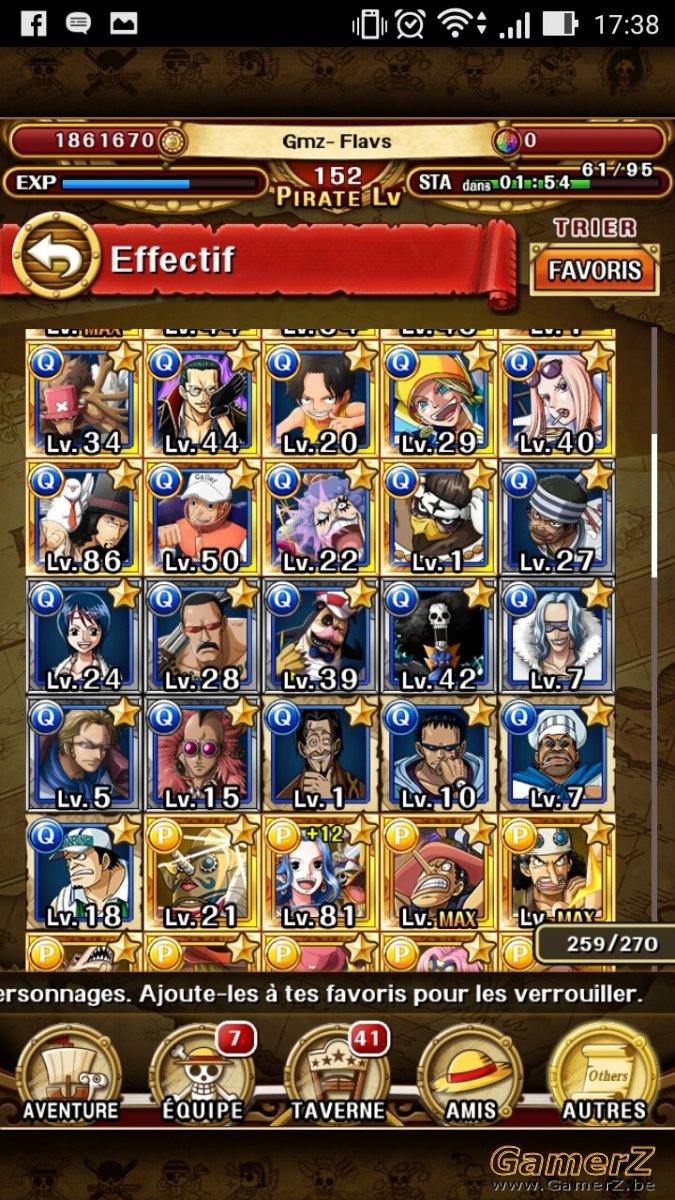
Task: Open the FAVORIS sort button
Action: [x=594, y=270]
